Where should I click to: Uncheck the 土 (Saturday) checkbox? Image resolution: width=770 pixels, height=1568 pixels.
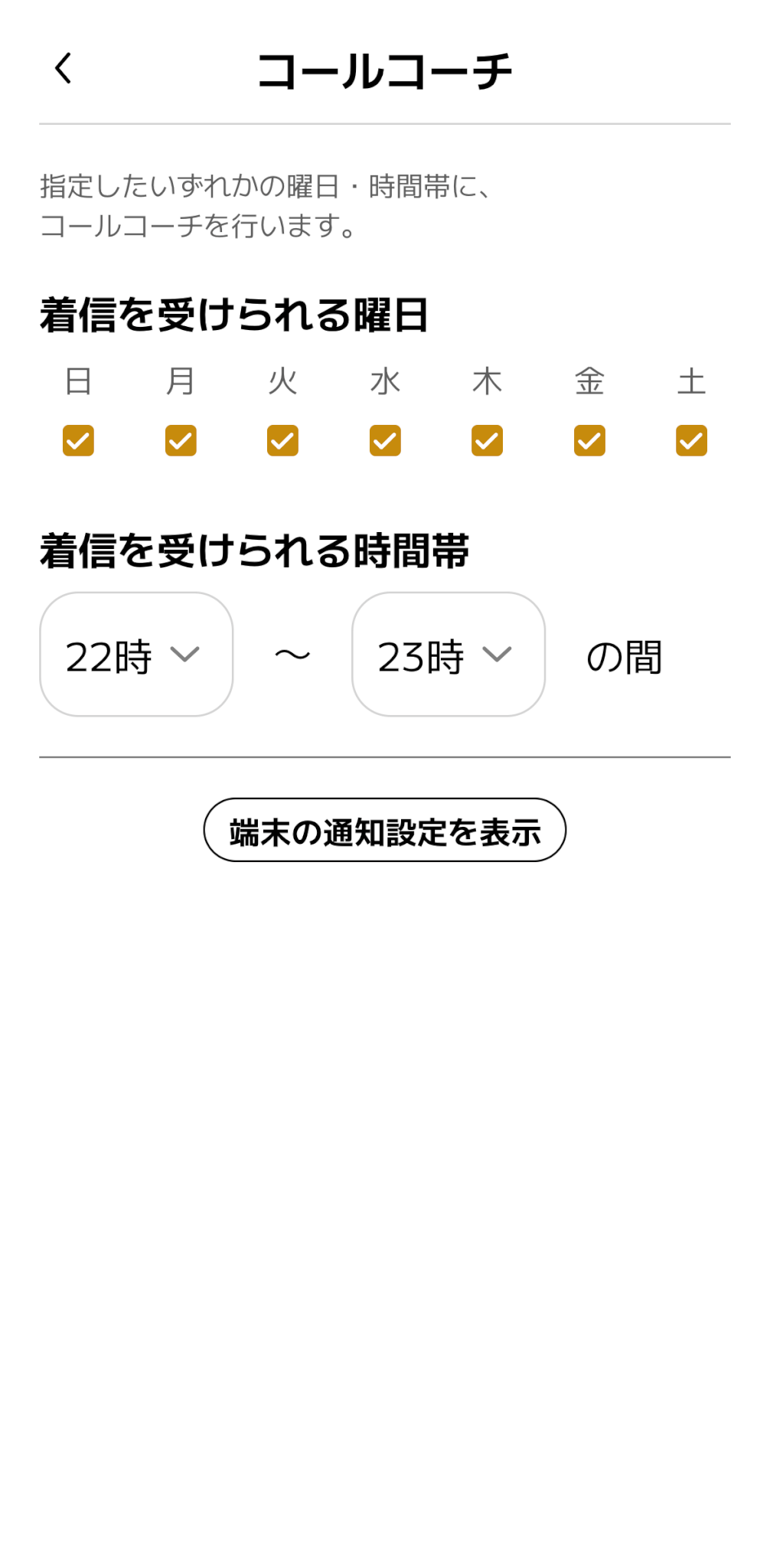(691, 441)
